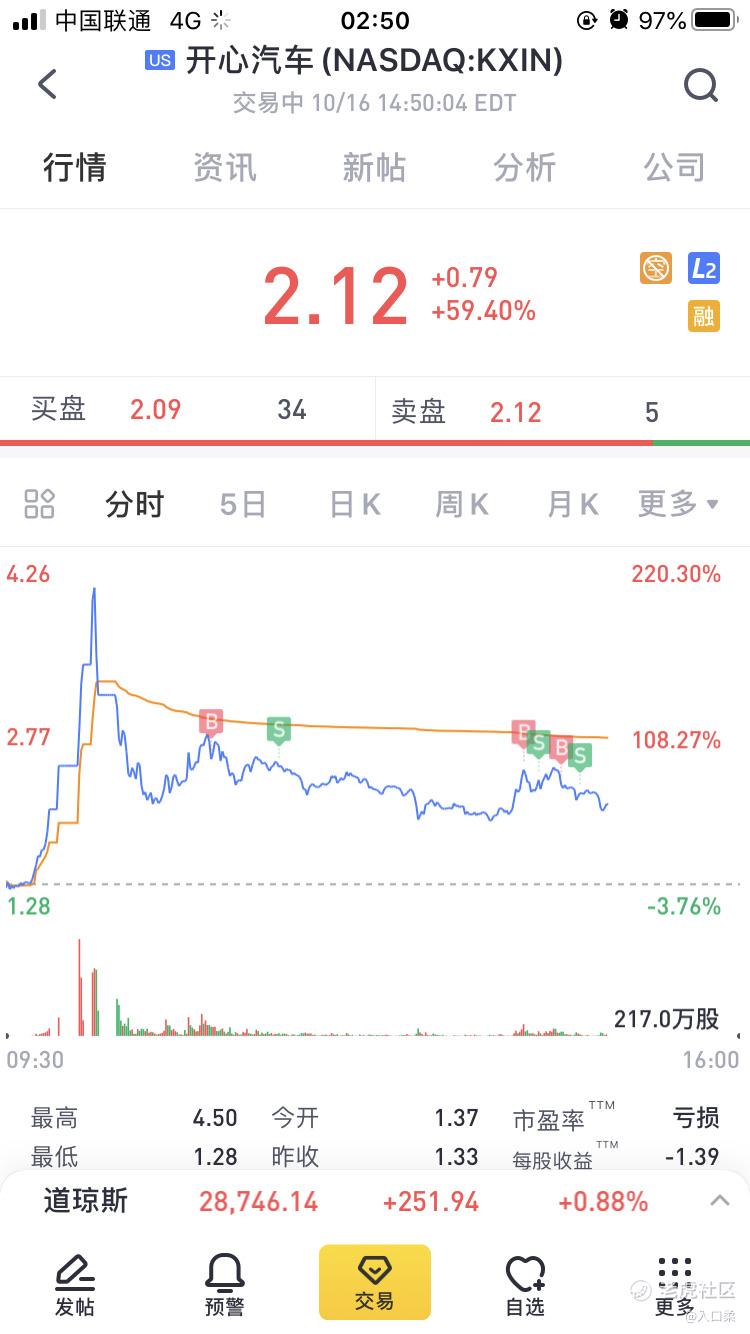The height and width of the screenshot is (1334, 750).
Task: Set a price alert with 预警
Action: tap(225, 1285)
